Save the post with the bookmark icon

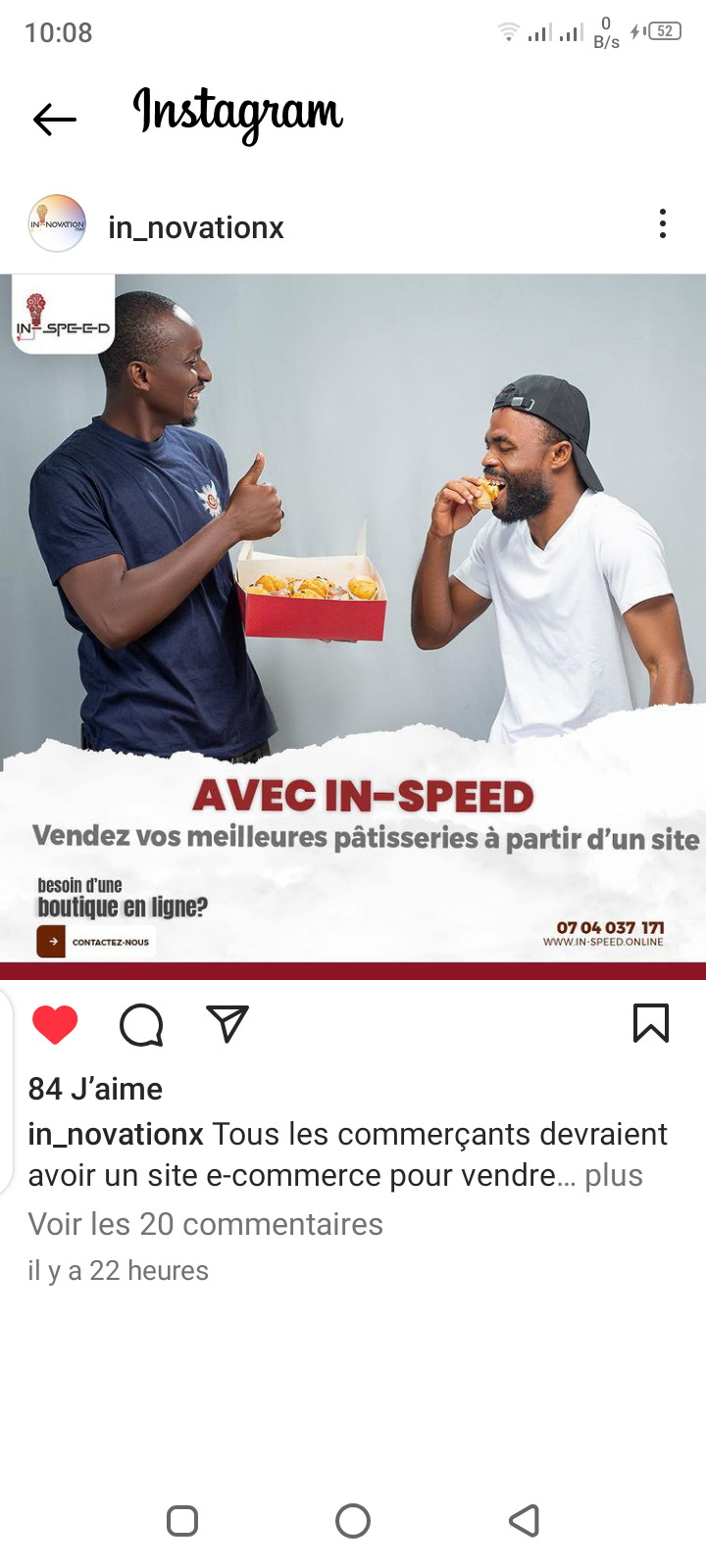[651, 1023]
